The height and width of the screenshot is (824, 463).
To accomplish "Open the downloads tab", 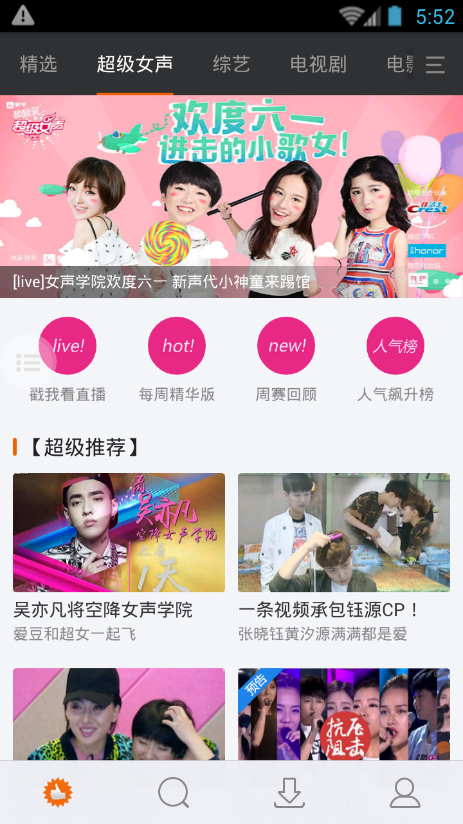I will click(289, 792).
